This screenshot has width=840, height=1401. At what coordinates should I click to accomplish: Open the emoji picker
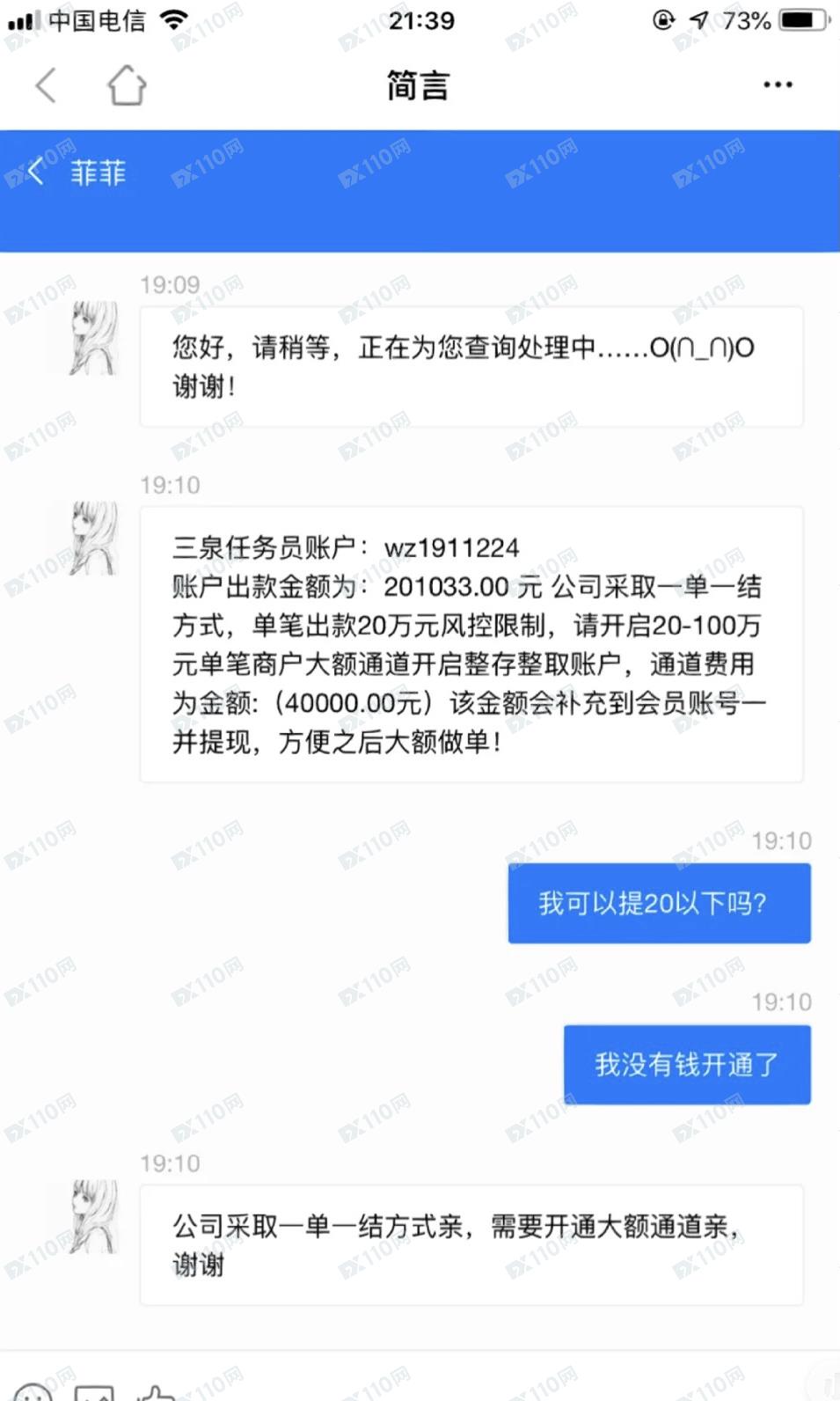pos(33,1393)
